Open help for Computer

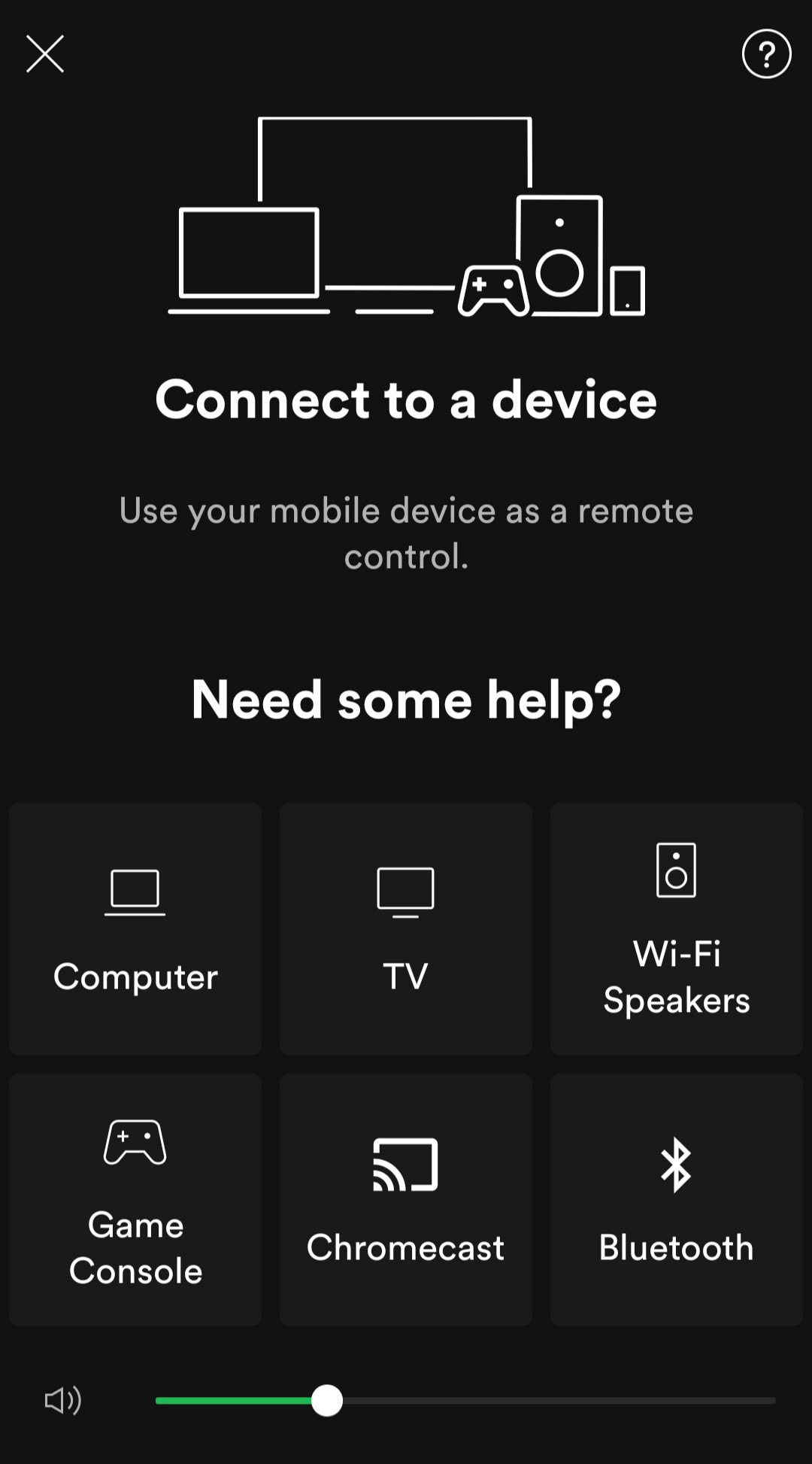click(x=135, y=928)
